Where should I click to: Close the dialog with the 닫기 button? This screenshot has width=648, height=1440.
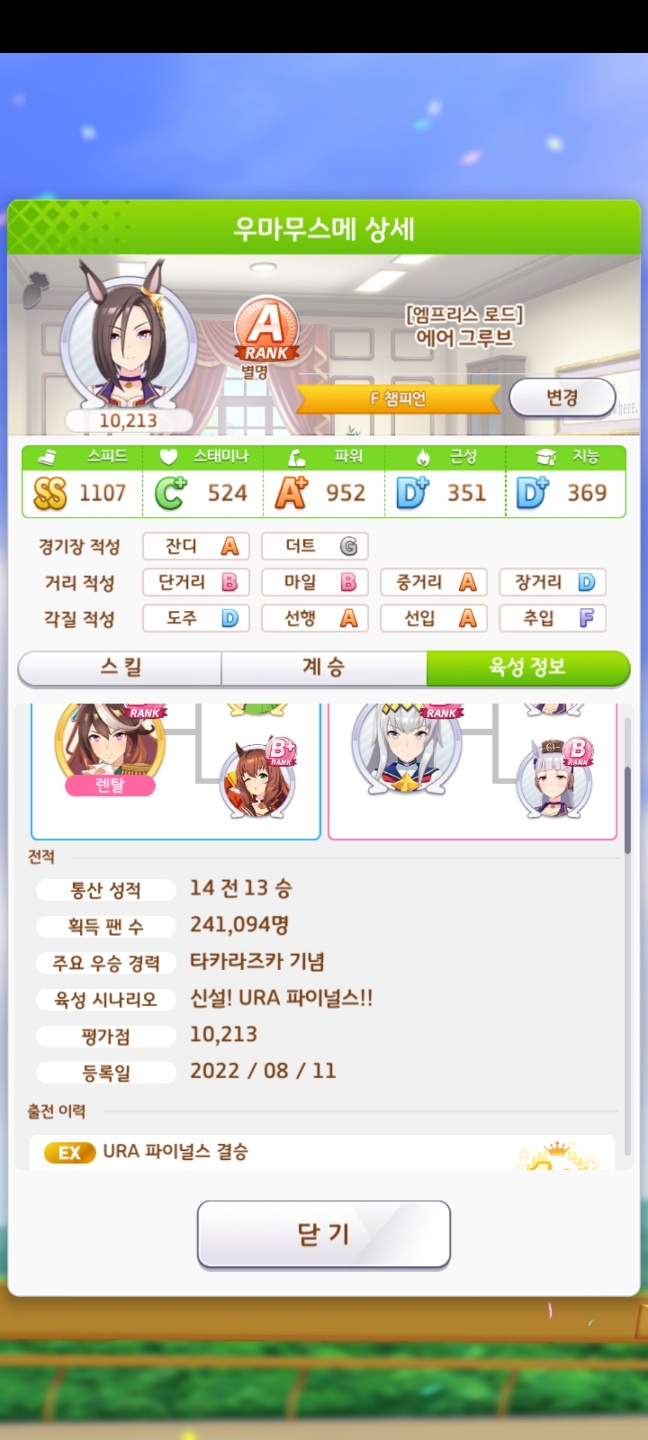point(323,1234)
